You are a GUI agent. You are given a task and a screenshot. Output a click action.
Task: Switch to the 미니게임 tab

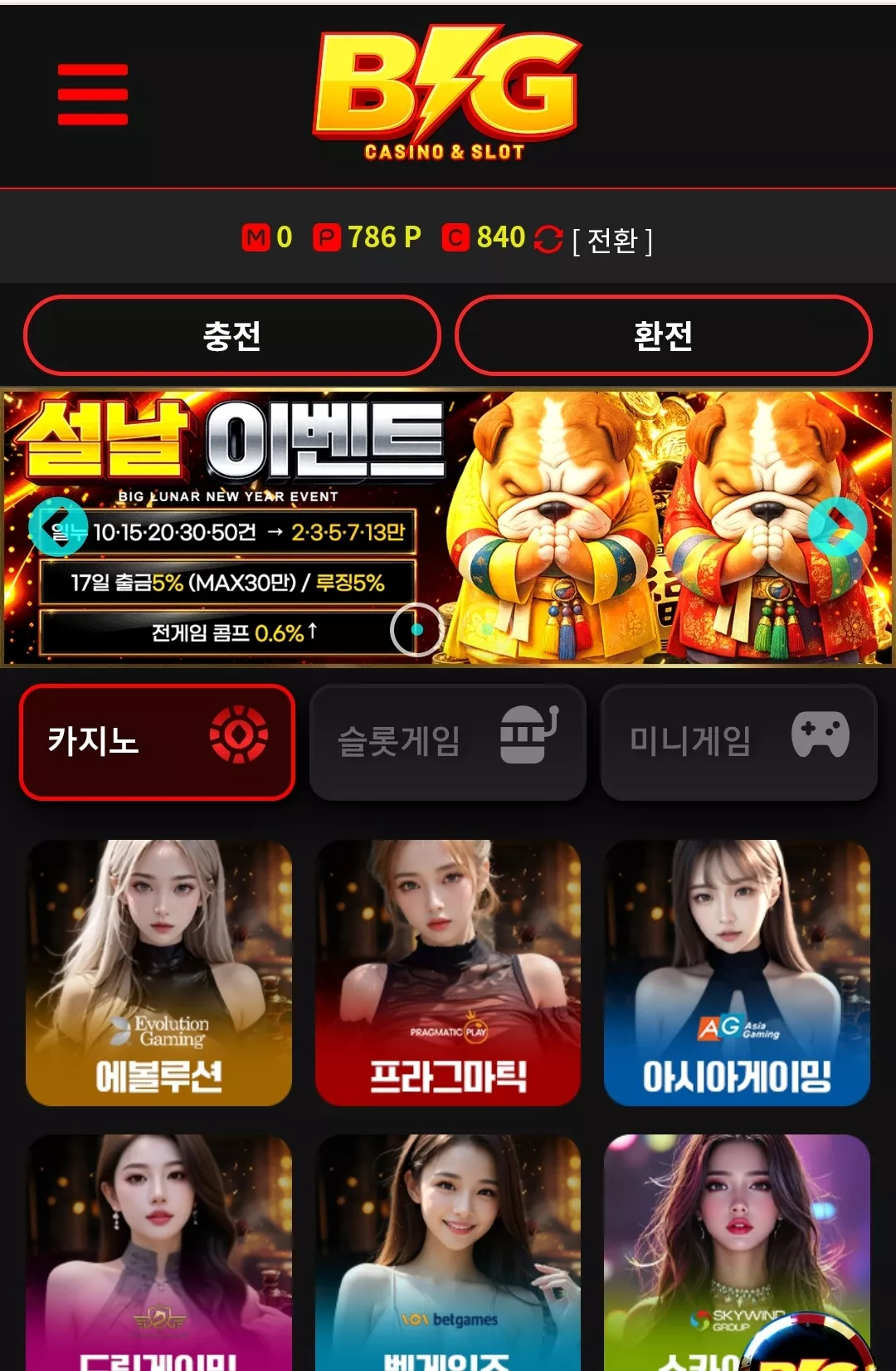pos(739,741)
